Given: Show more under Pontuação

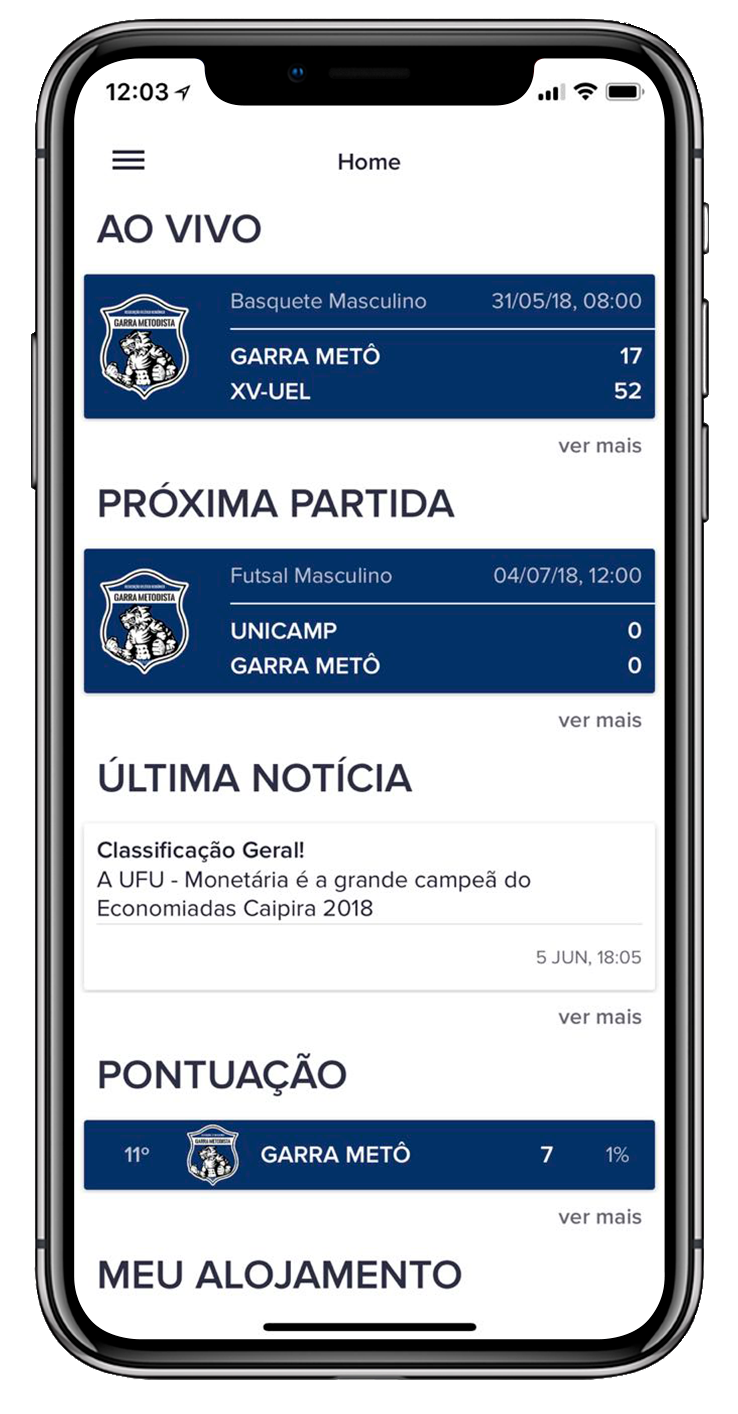Looking at the screenshot, I should 599,1217.
